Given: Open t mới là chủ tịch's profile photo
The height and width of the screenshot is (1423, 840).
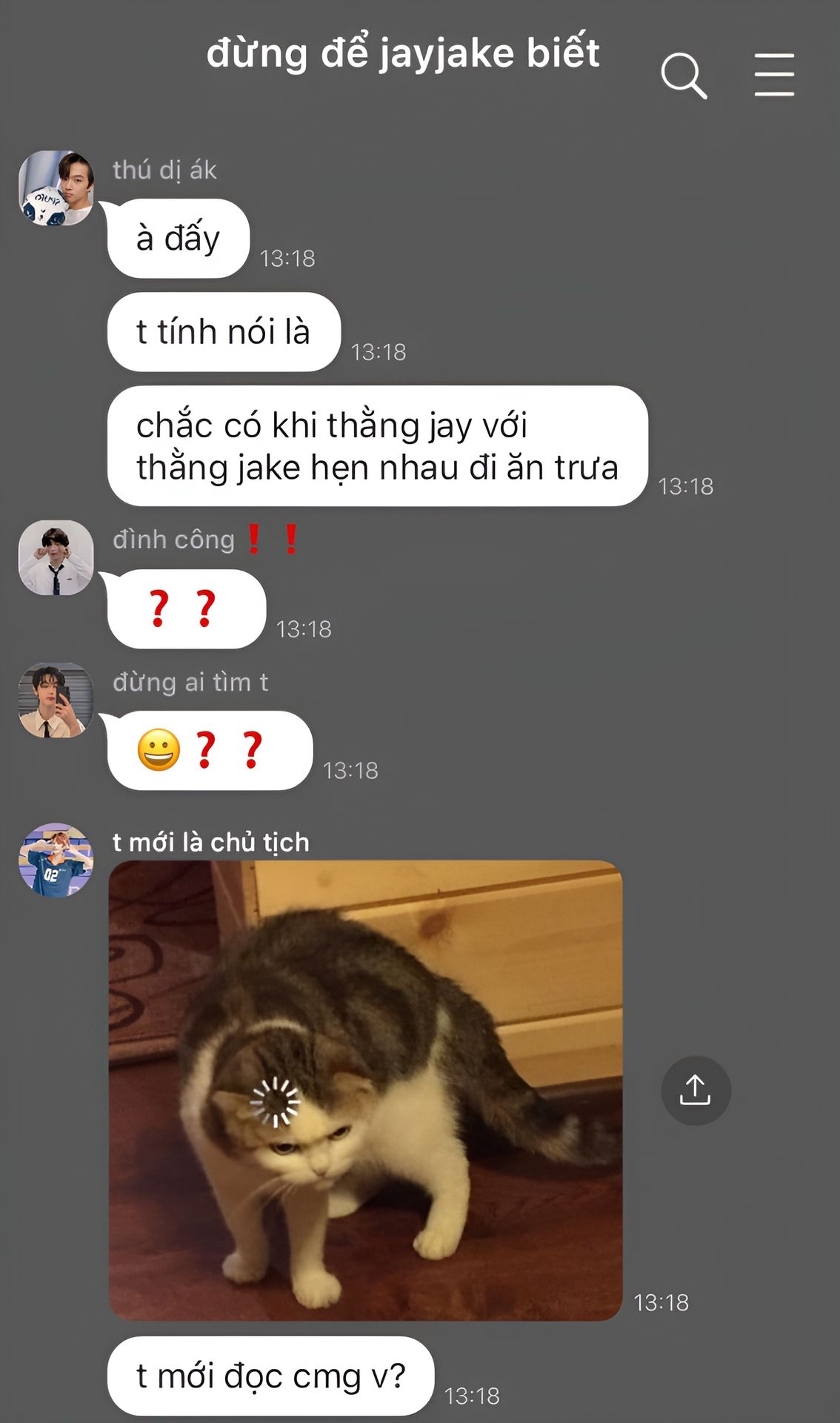Looking at the screenshot, I should 56,860.
